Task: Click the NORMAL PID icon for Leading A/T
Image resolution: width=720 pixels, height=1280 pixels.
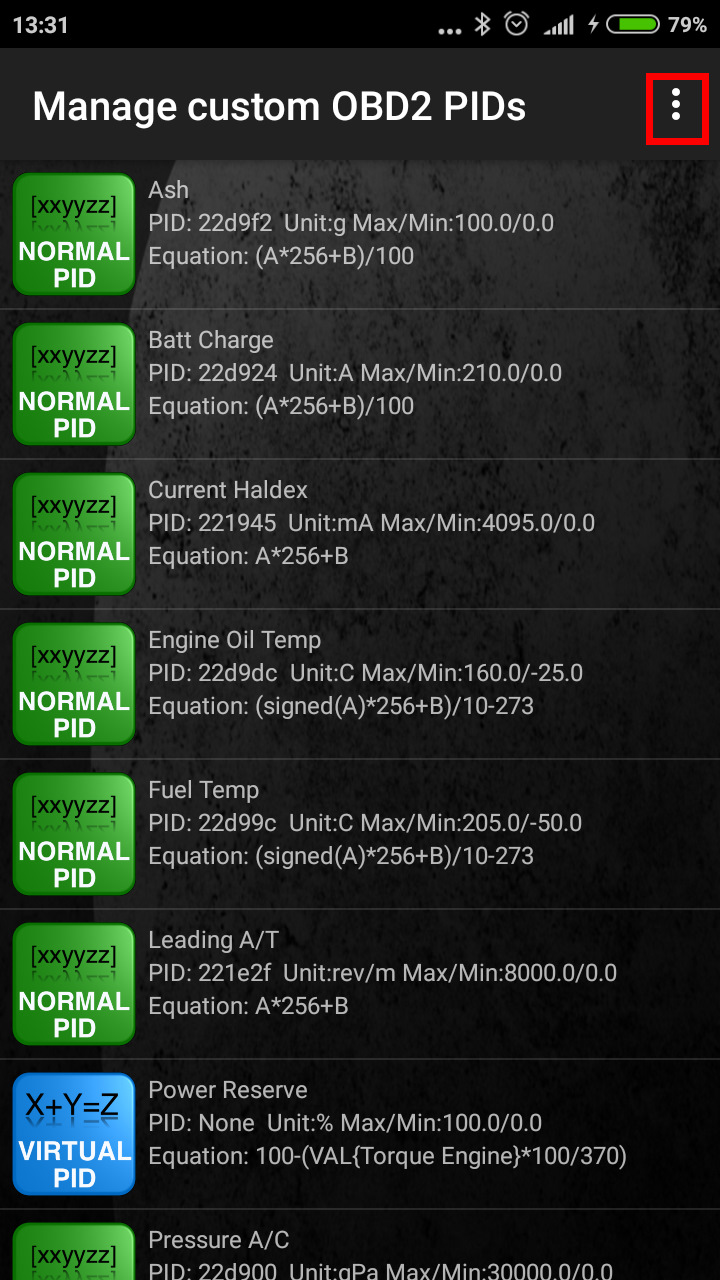Action: (x=73, y=984)
